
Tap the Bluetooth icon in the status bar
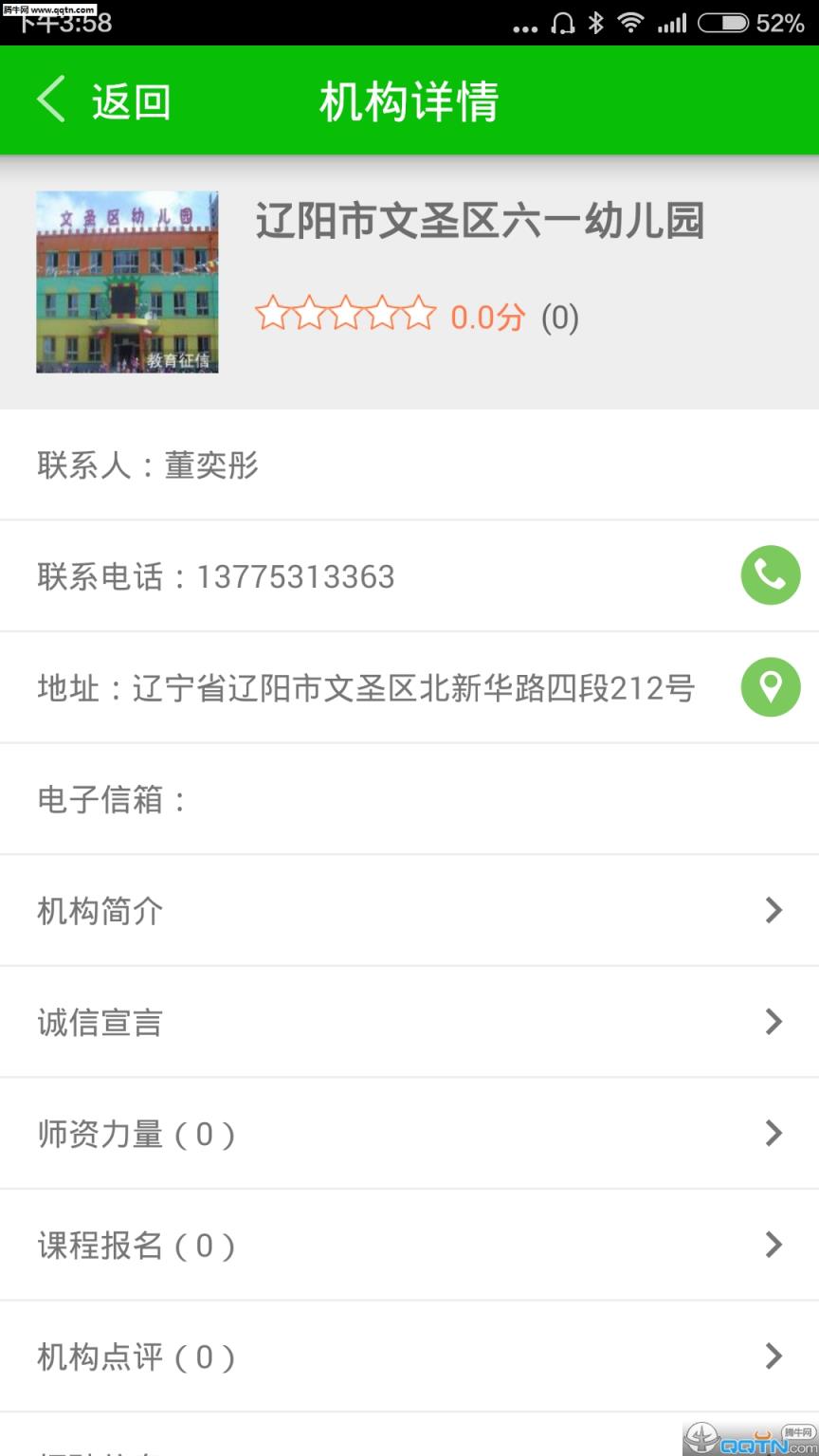[x=597, y=23]
